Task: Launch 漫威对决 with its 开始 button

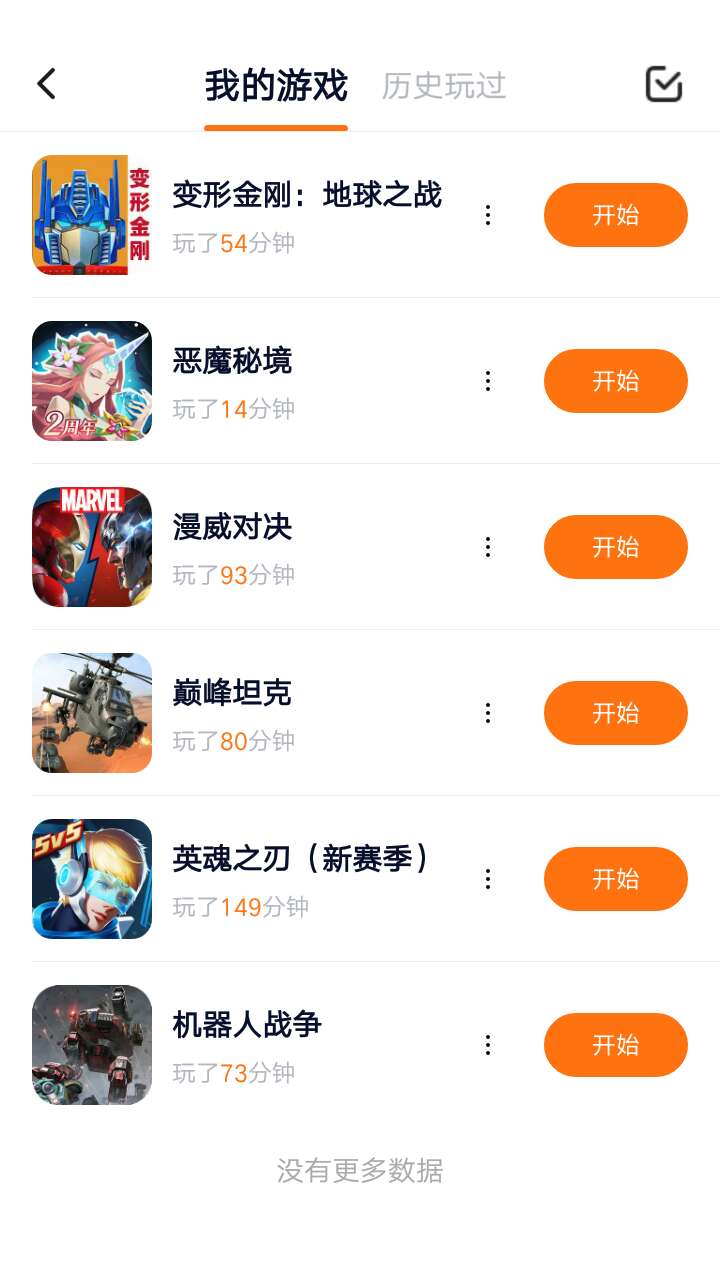Action: [615, 547]
